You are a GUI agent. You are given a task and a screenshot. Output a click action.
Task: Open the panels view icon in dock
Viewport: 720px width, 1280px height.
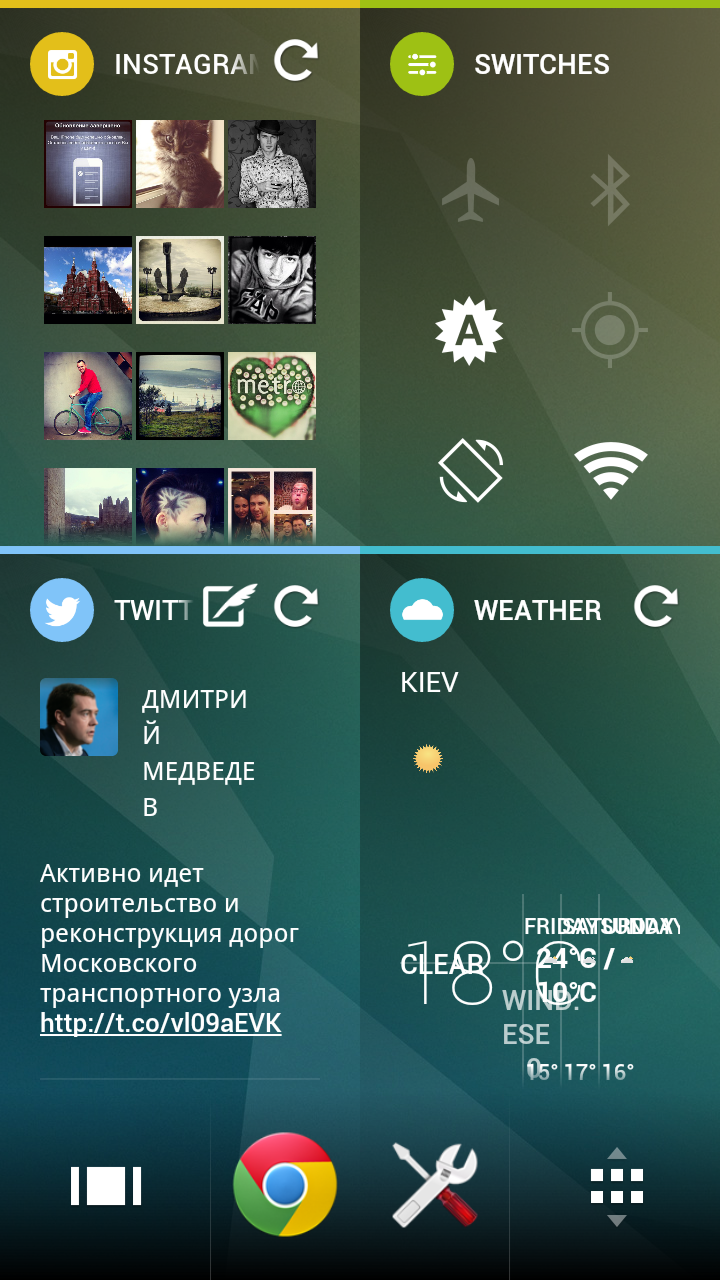pos(106,1186)
